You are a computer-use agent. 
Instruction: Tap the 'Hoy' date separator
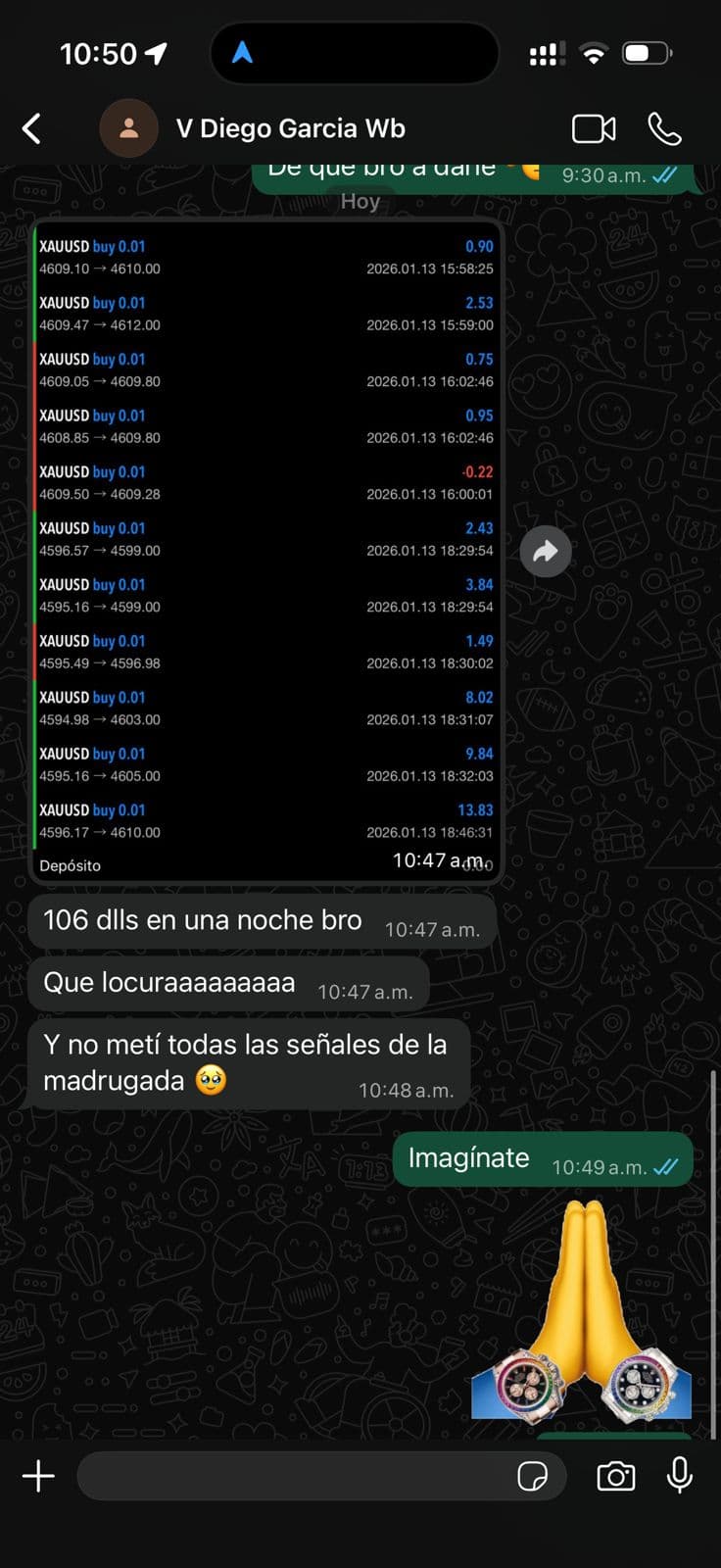click(x=360, y=201)
